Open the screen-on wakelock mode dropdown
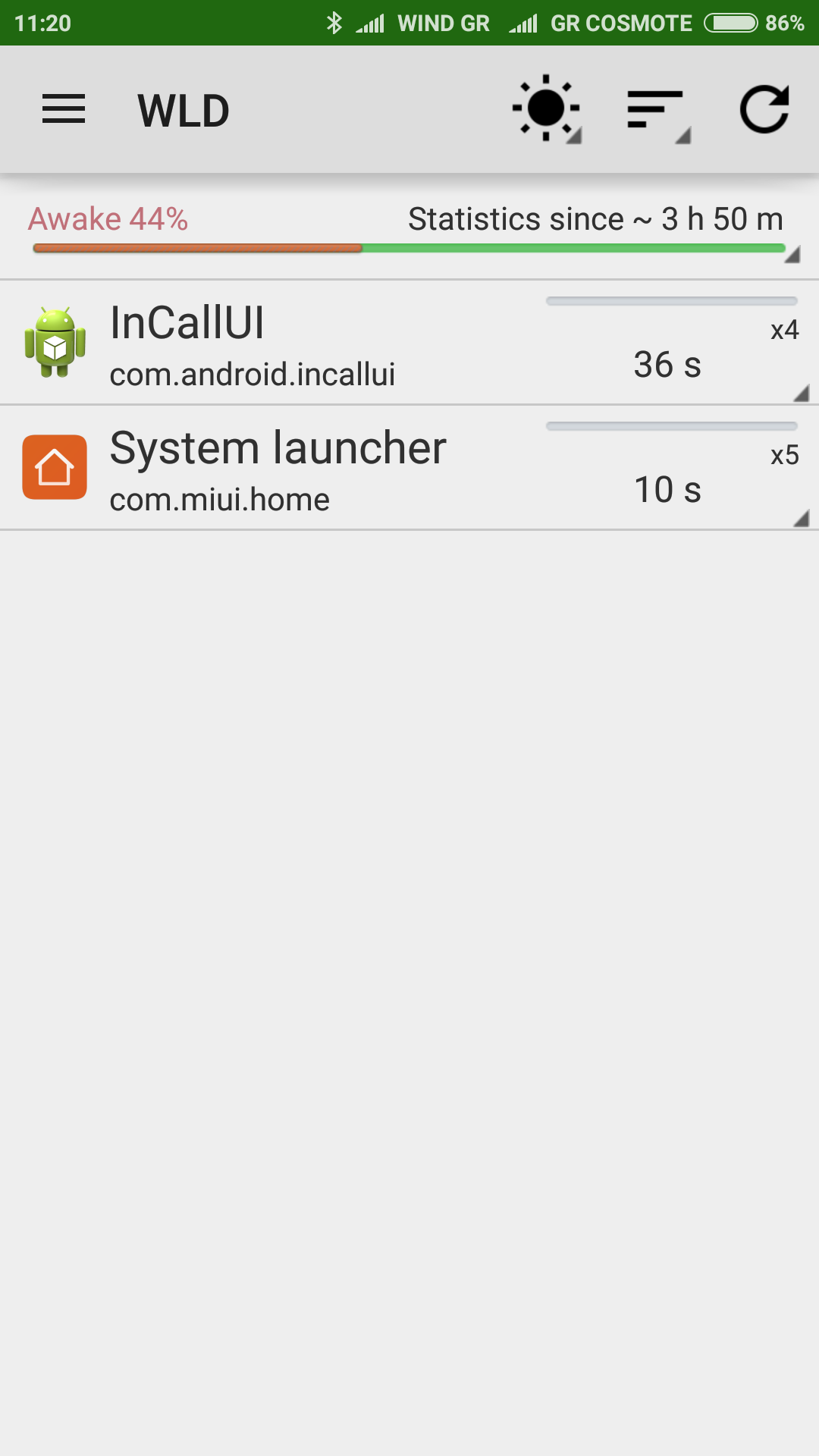Image resolution: width=819 pixels, height=1456 pixels. [546, 109]
